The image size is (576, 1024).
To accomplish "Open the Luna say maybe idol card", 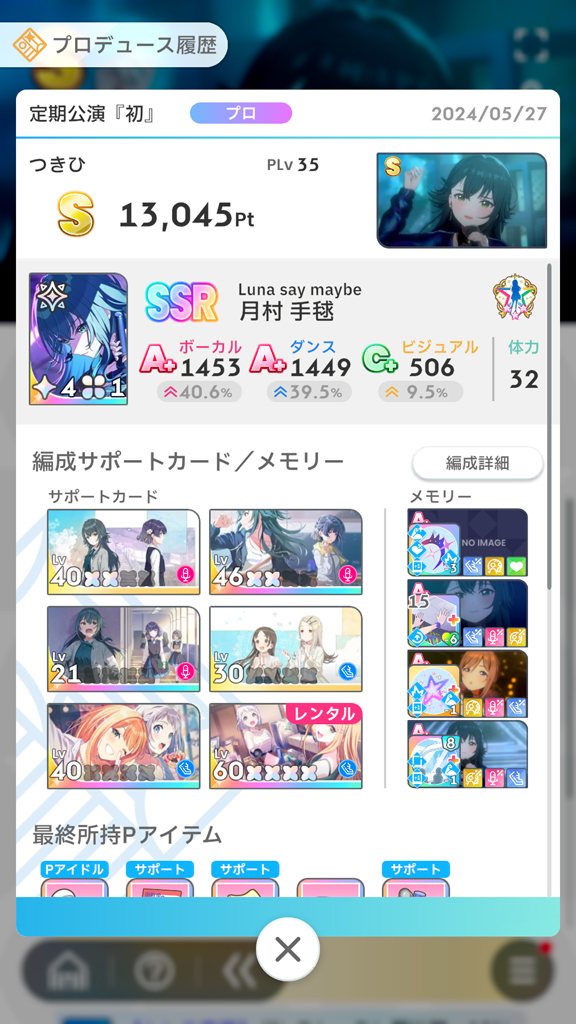I will pyautogui.click(x=78, y=339).
